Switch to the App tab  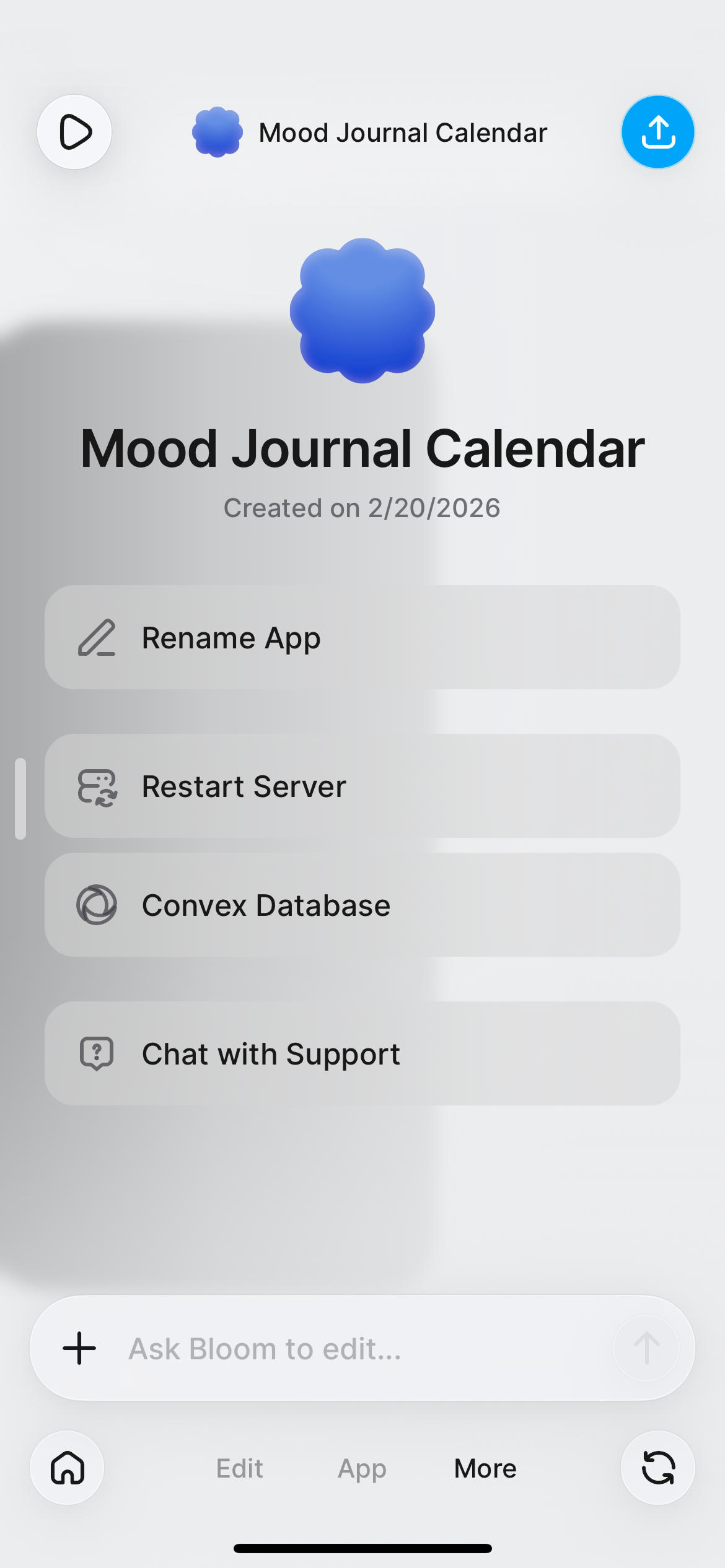point(362,1468)
